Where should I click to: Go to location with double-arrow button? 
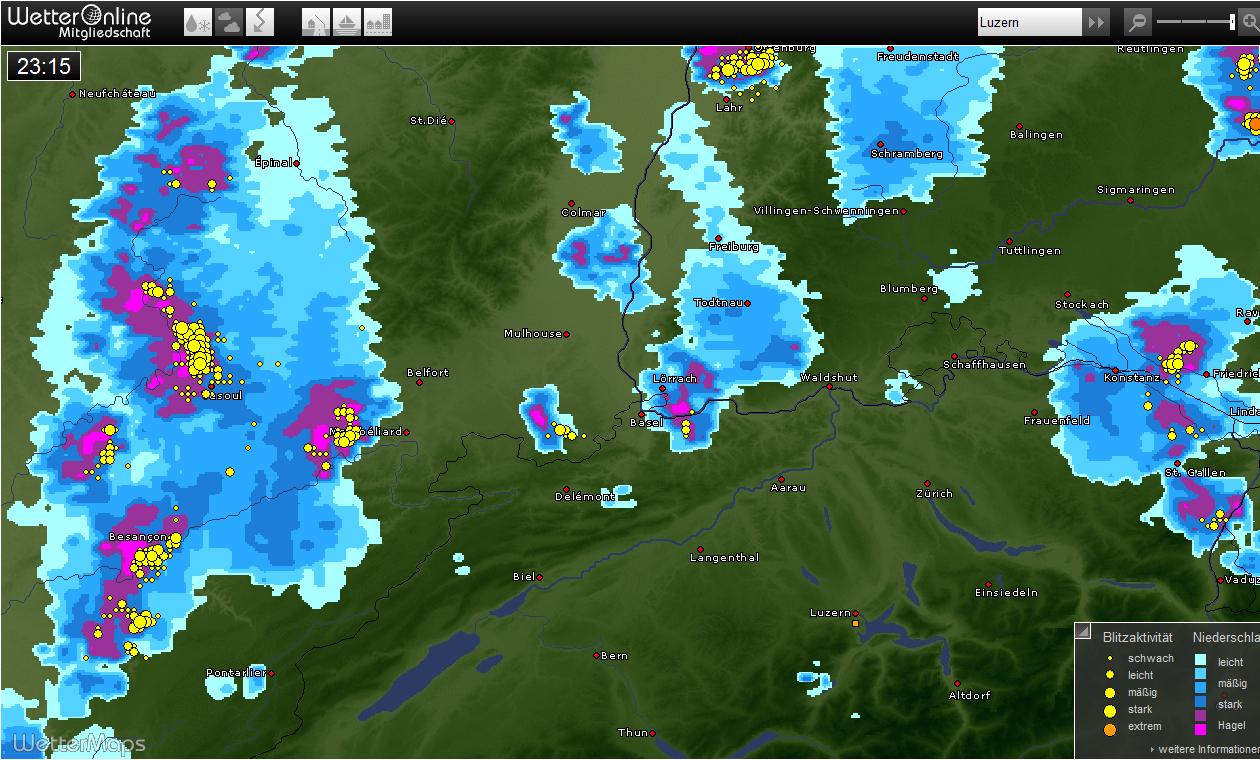[x=1097, y=22]
